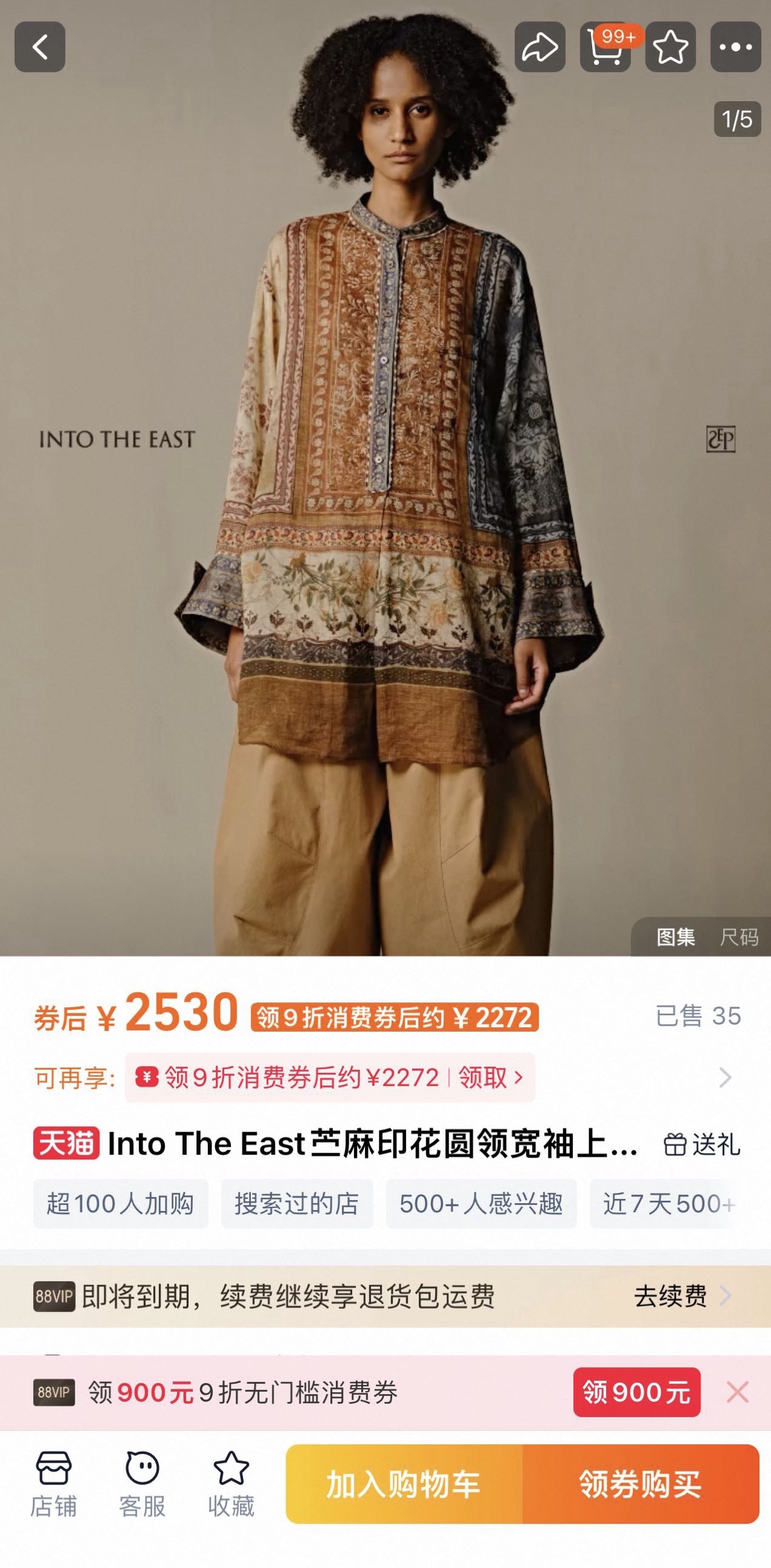Open the product photo gallery

(x=385, y=487)
